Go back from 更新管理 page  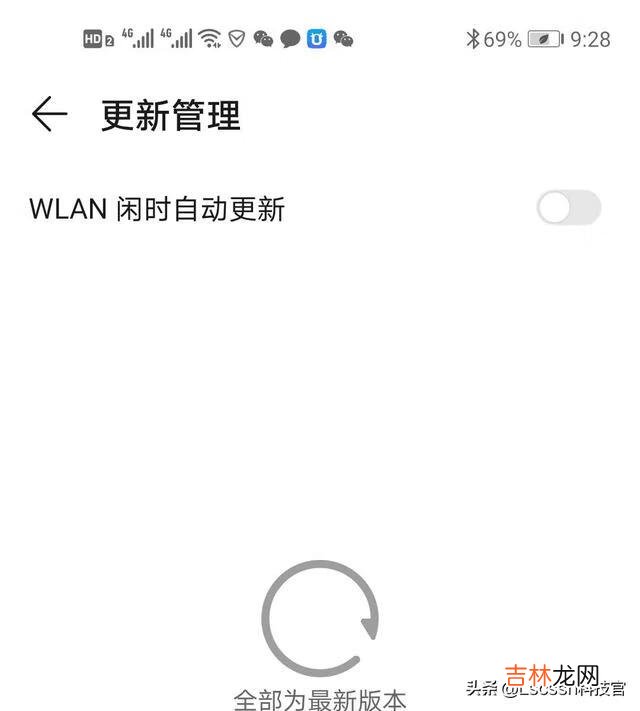click(49, 115)
